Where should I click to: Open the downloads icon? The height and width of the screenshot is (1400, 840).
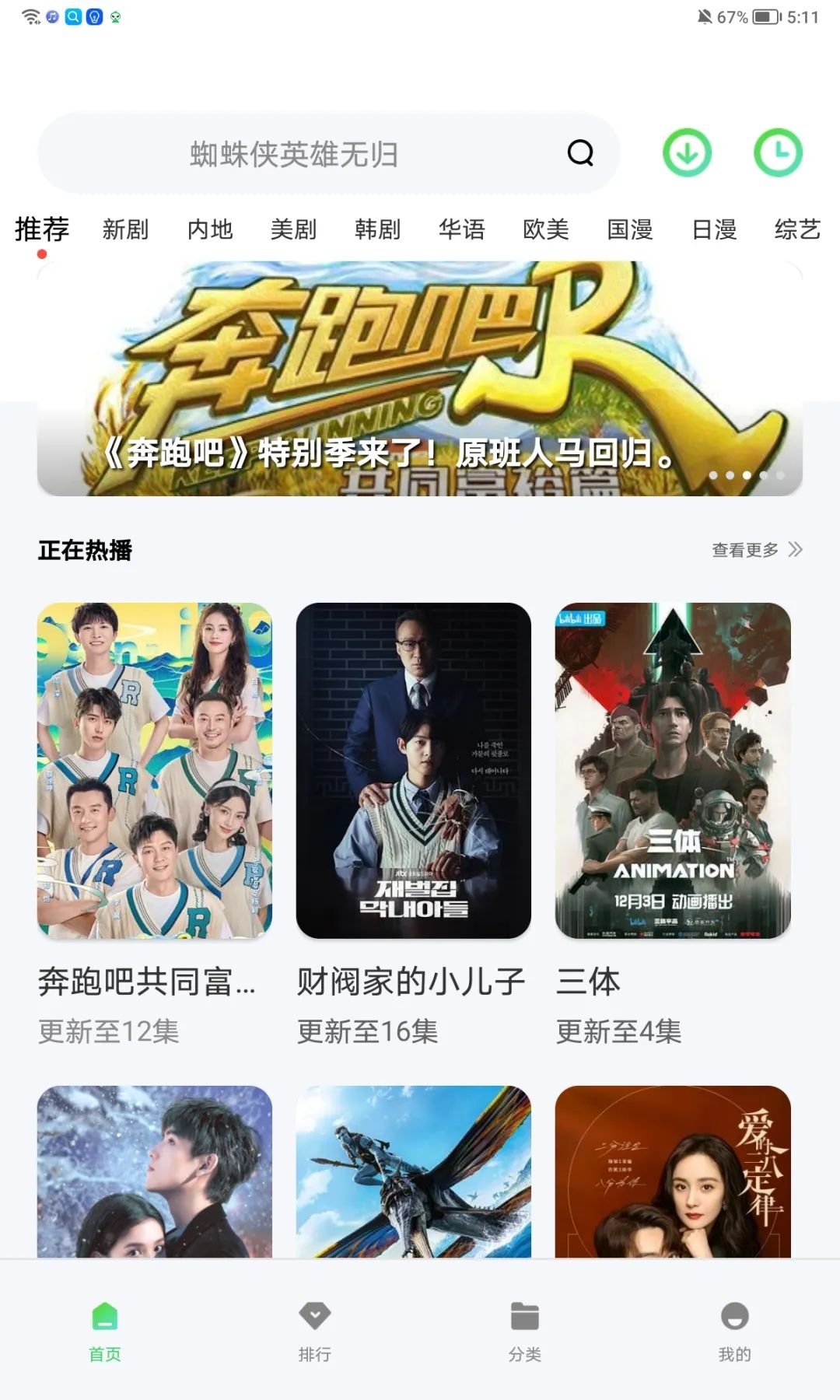click(x=687, y=153)
